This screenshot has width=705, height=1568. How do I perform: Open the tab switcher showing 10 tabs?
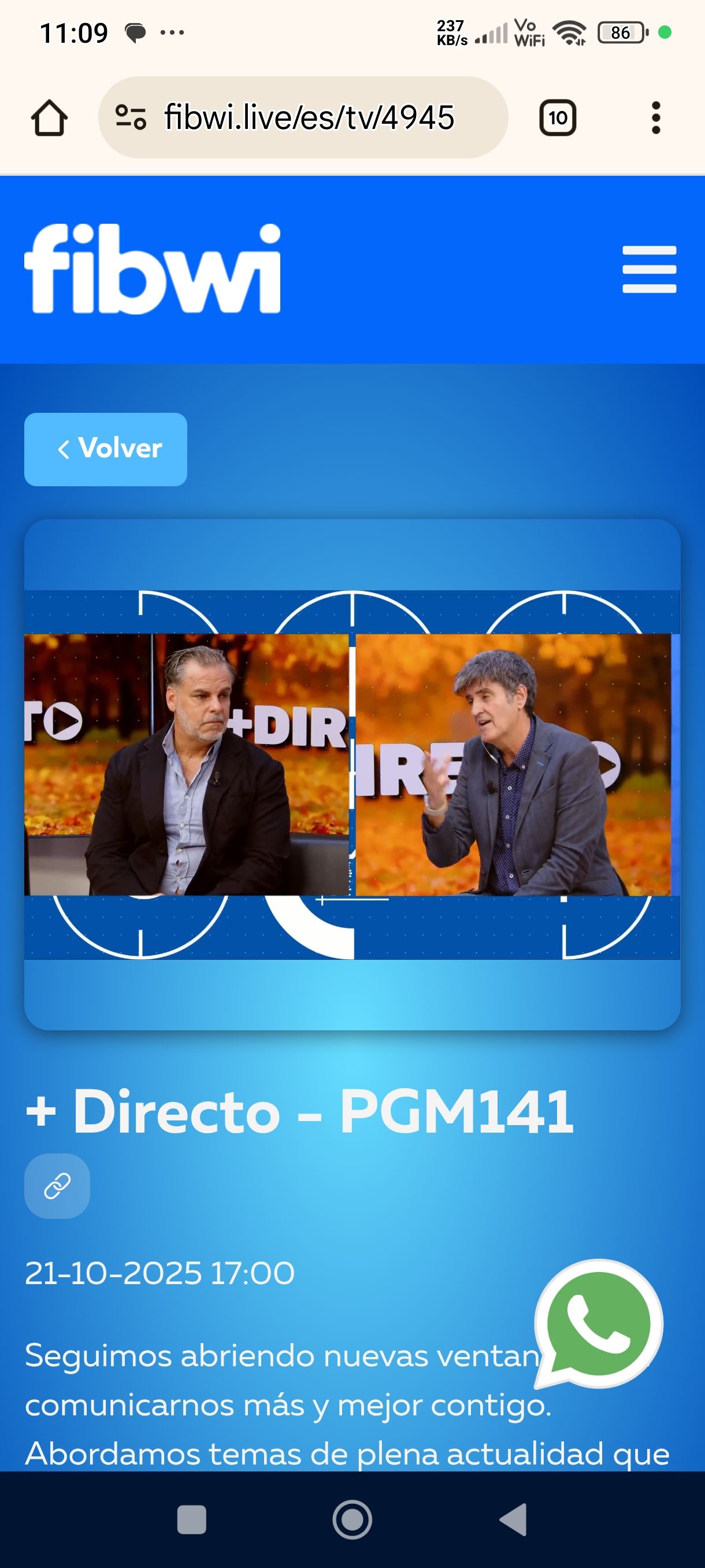click(557, 117)
